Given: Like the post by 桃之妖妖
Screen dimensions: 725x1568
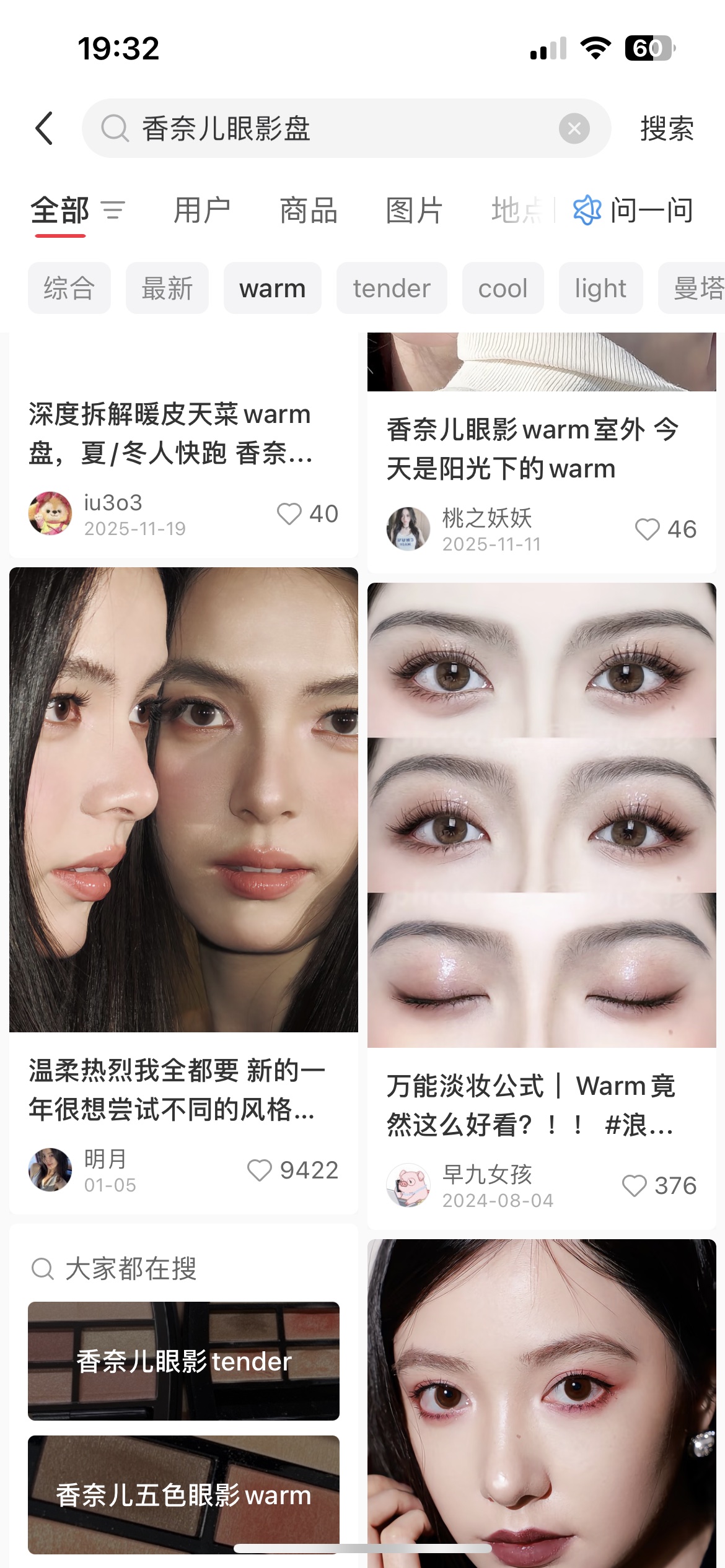Looking at the screenshot, I should tap(648, 529).
